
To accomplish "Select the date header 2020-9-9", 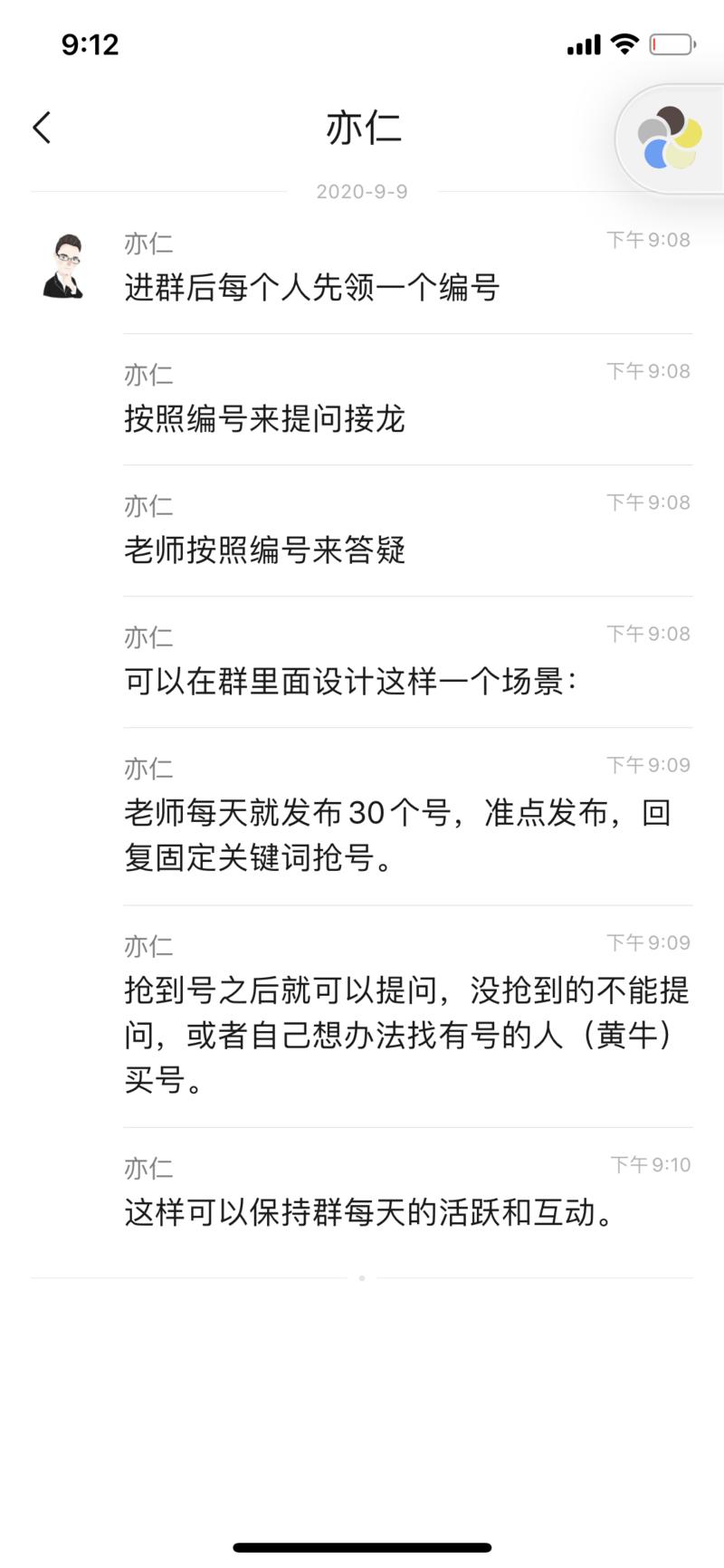I will point(362,191).
